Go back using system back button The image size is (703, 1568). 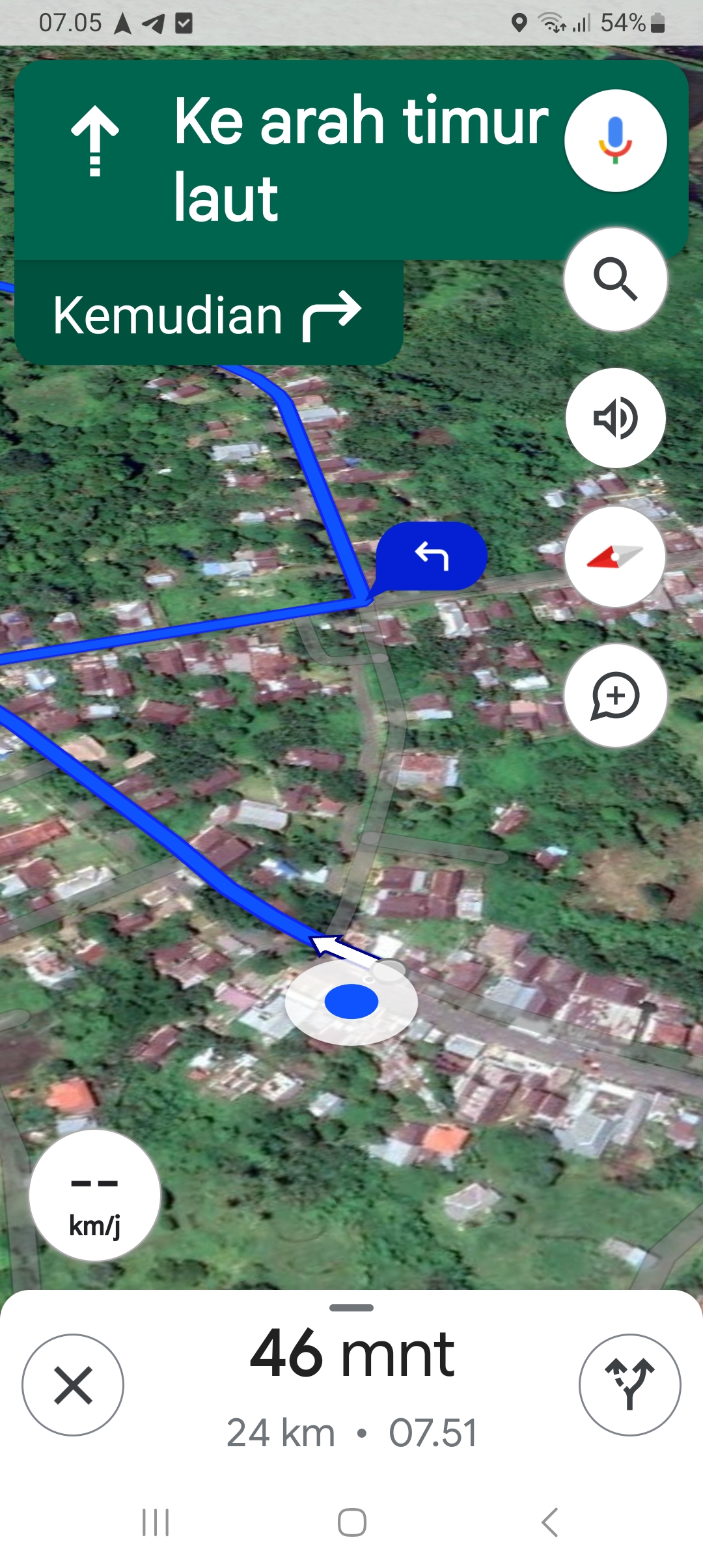(550, 1522)
